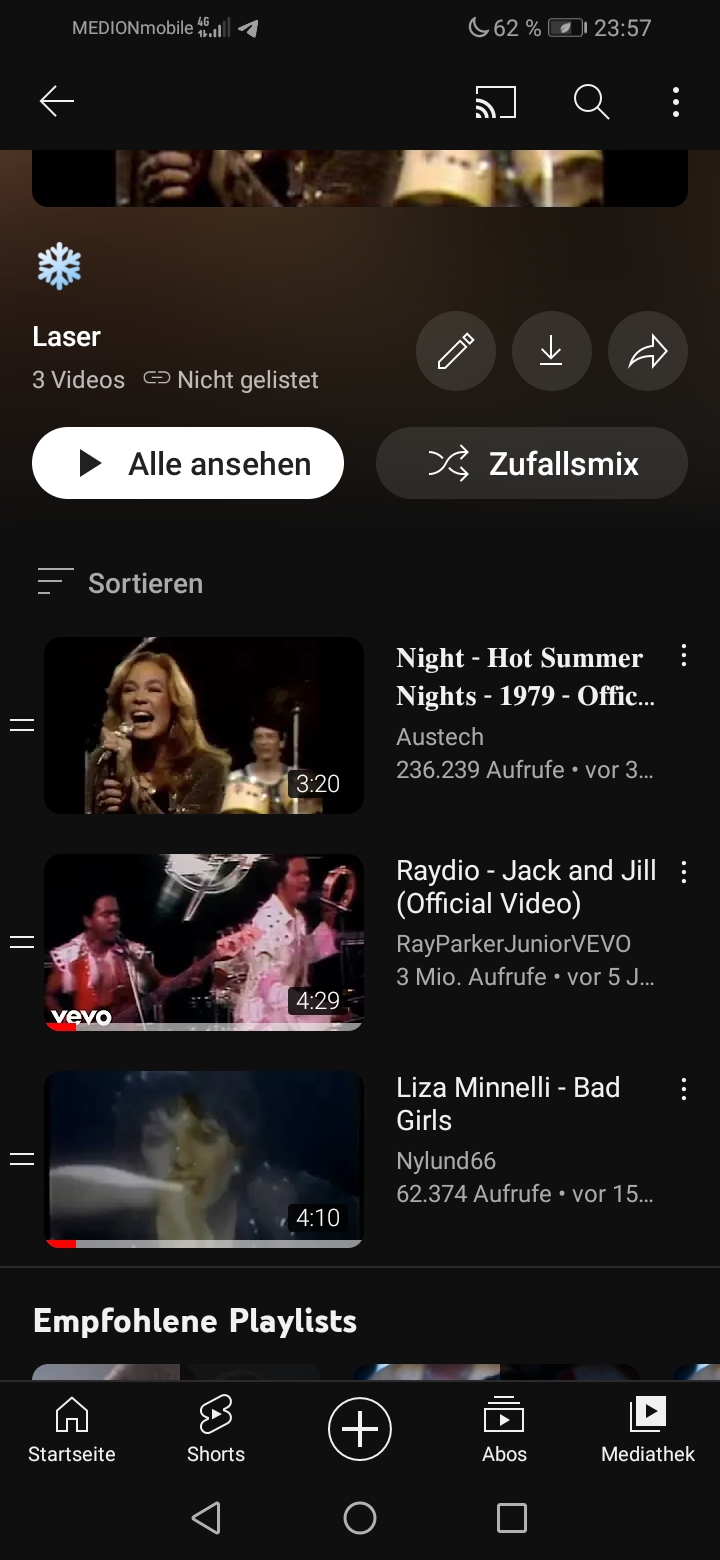Share the Laser playlist

coord(647,351)
